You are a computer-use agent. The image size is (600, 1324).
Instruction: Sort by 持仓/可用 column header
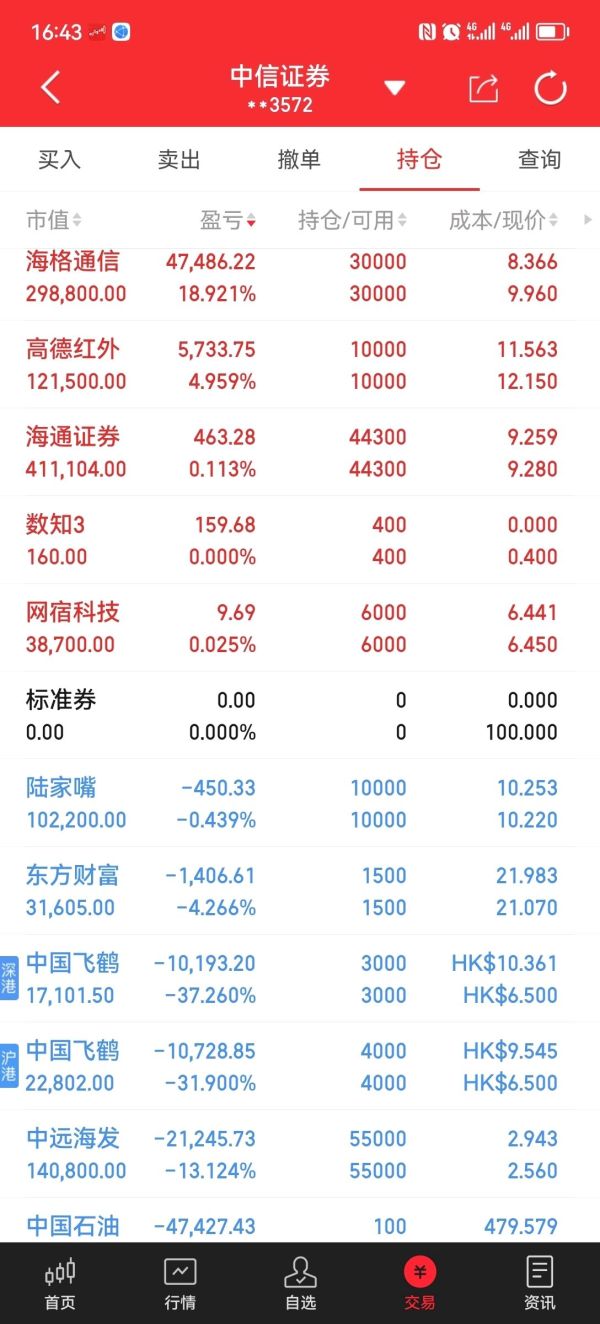click(352, 220)
